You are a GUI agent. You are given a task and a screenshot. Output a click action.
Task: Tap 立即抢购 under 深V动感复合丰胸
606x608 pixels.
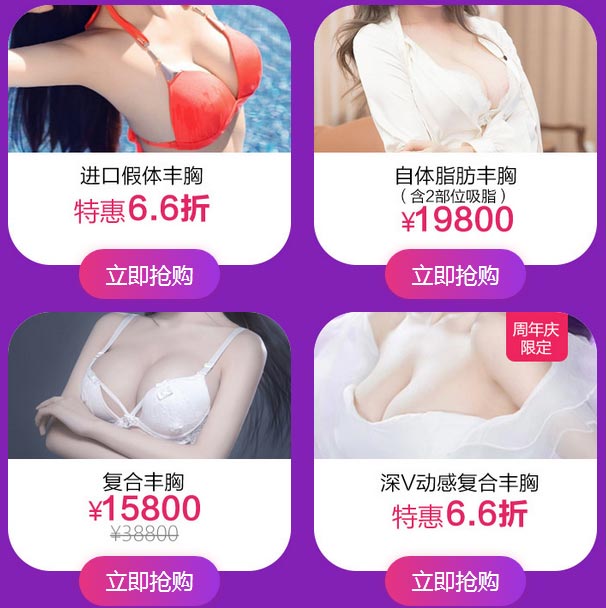(455, 581)
